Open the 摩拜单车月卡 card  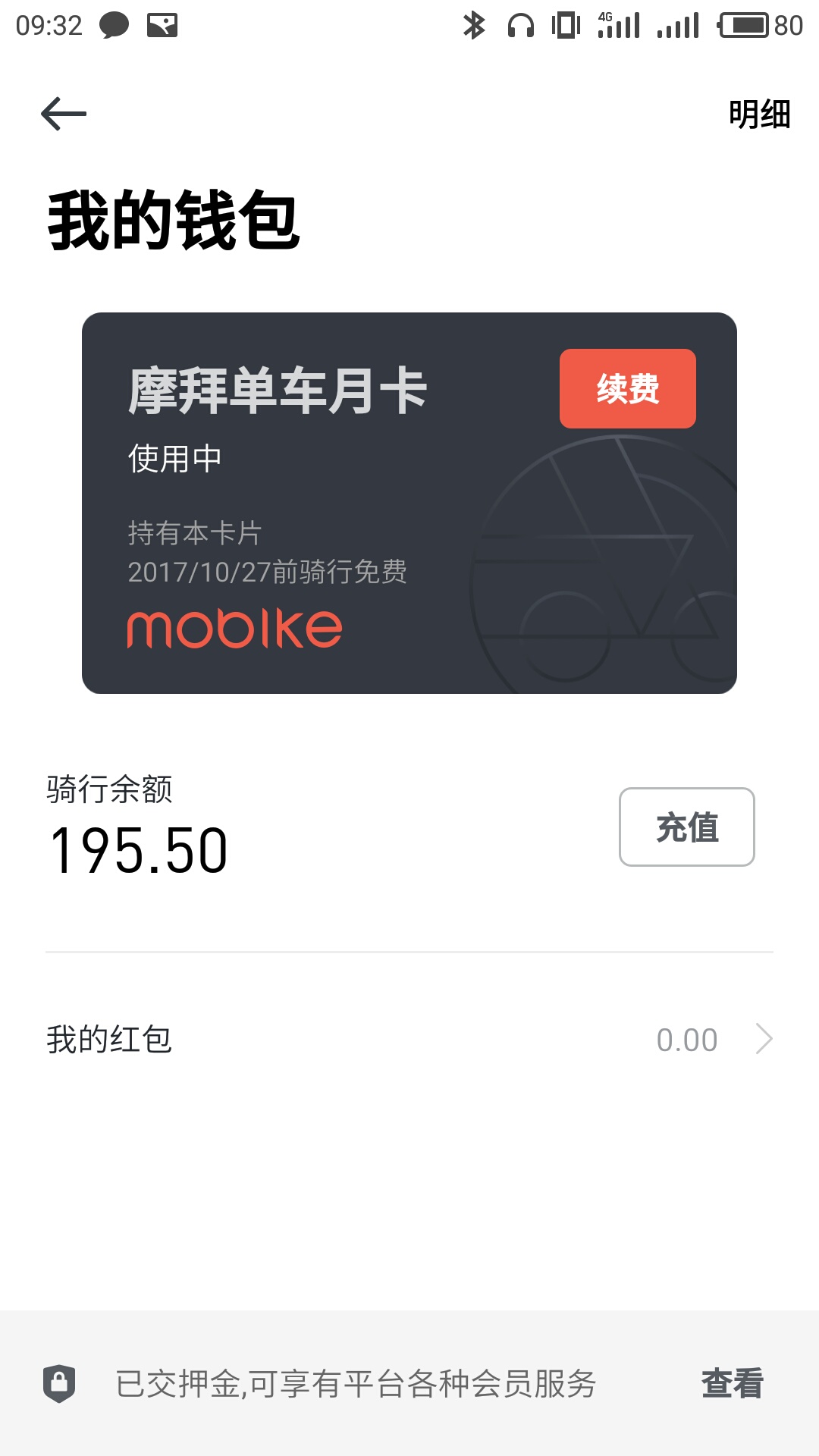[x=409, y=503]
